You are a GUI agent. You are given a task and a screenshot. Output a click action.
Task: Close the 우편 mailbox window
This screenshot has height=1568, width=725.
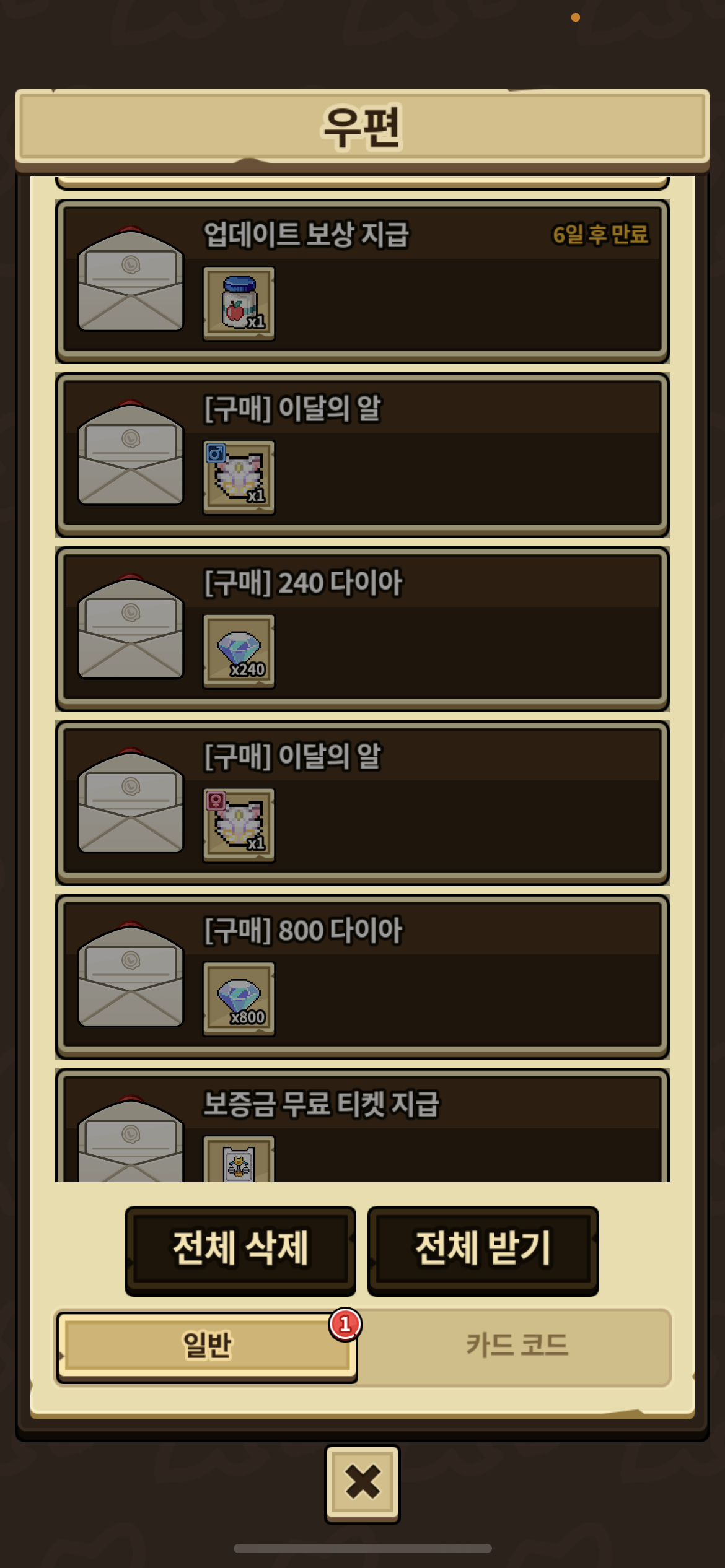click(x=362, y=1483)
